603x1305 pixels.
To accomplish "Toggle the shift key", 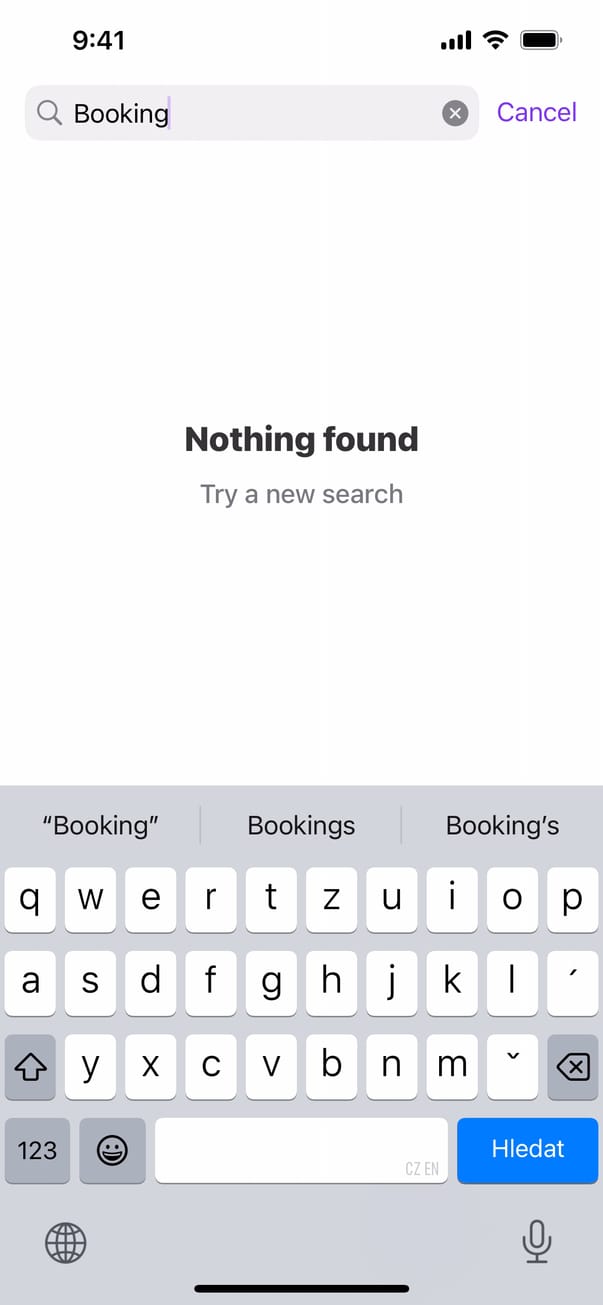I will pos(31,1067).
